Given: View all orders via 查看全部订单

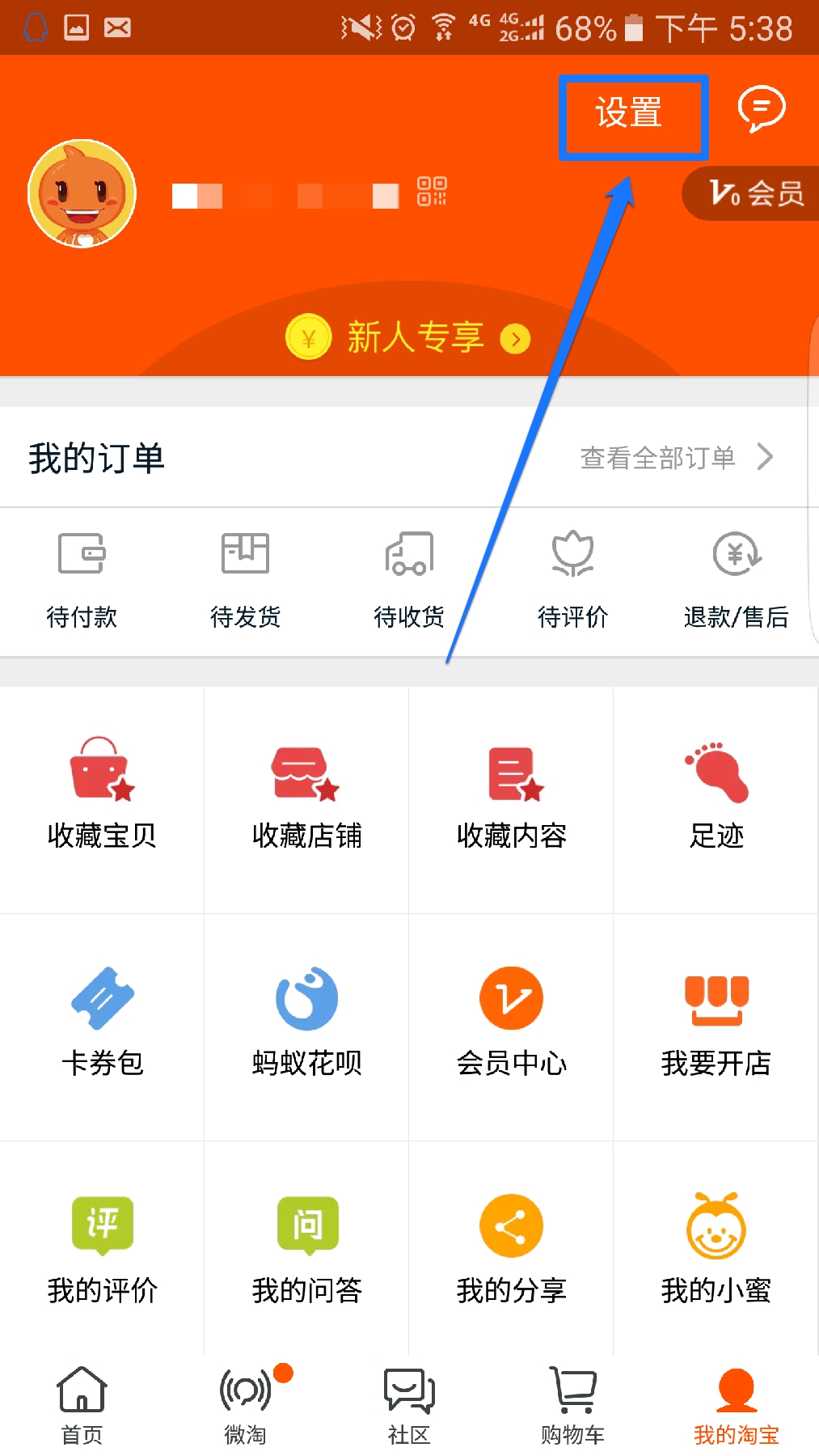Looking at the screenshot, I should (x=675, y=458).
